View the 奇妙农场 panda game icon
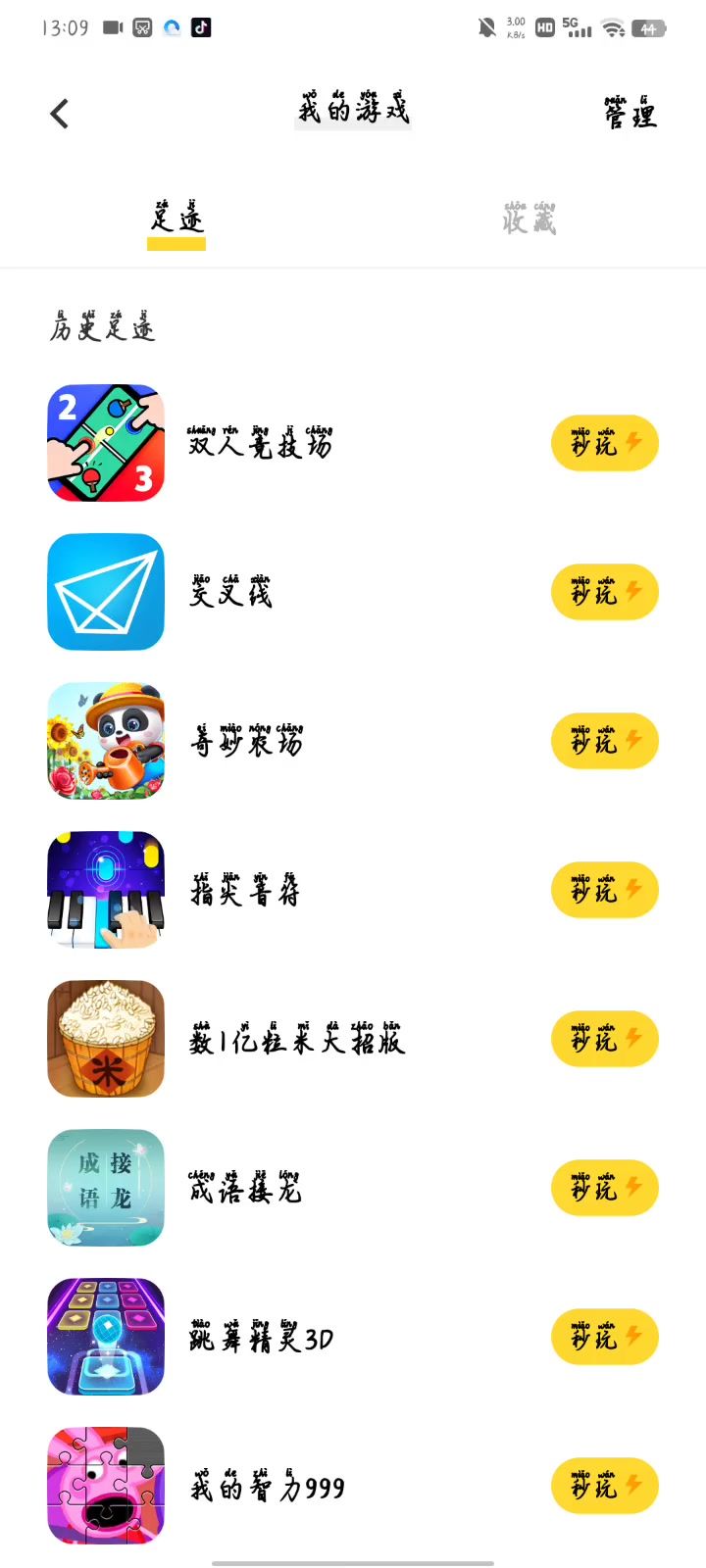Image resolution: width=706 pixels, height=1568 pixels. [x=106, y=741]
